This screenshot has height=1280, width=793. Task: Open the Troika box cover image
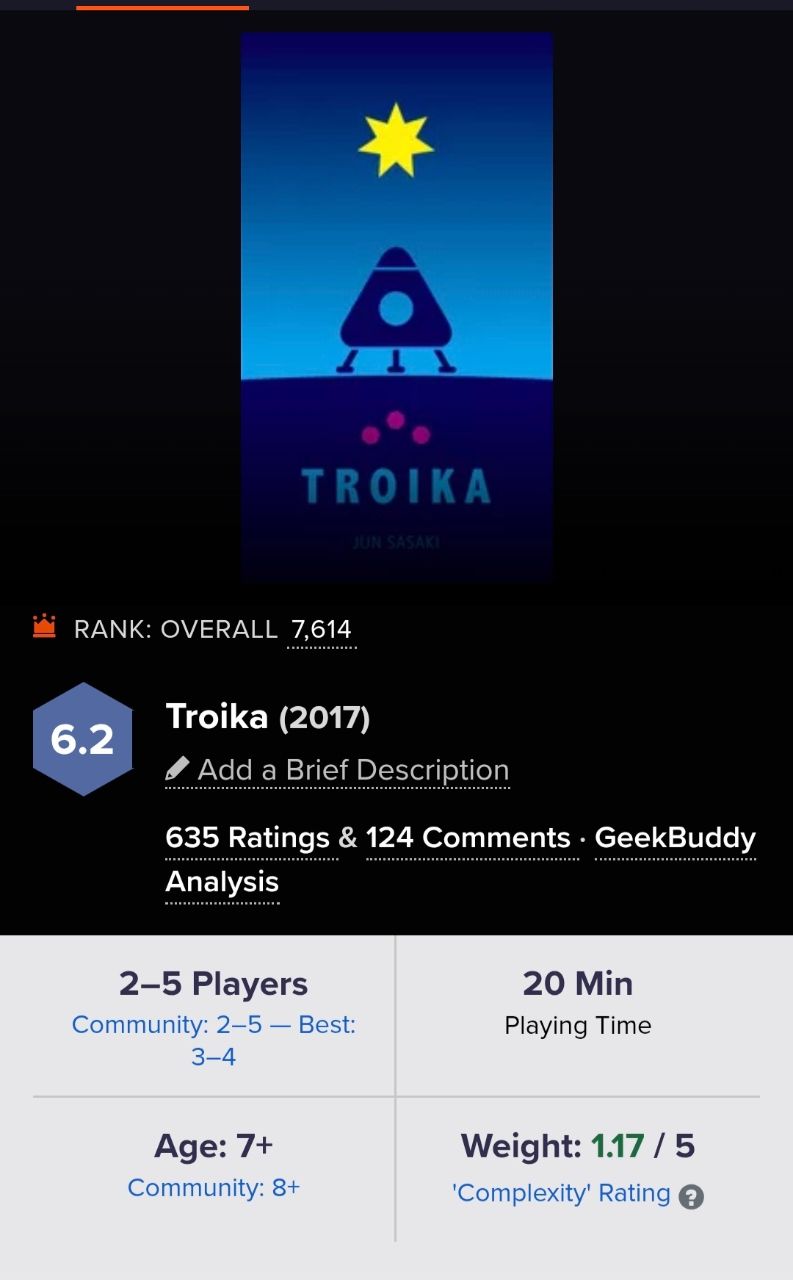pos(396,306)
